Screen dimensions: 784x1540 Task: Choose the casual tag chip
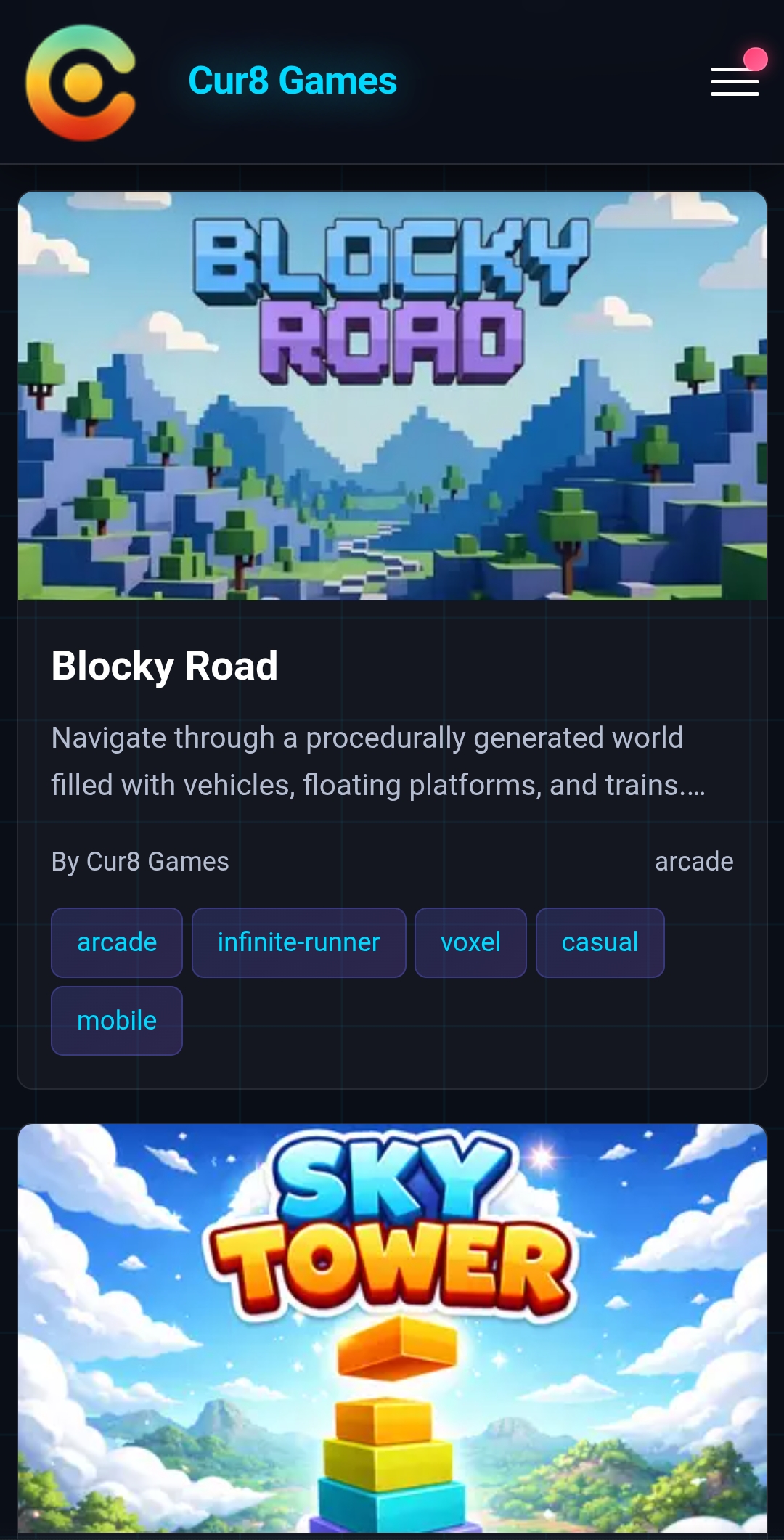(600, 942)
